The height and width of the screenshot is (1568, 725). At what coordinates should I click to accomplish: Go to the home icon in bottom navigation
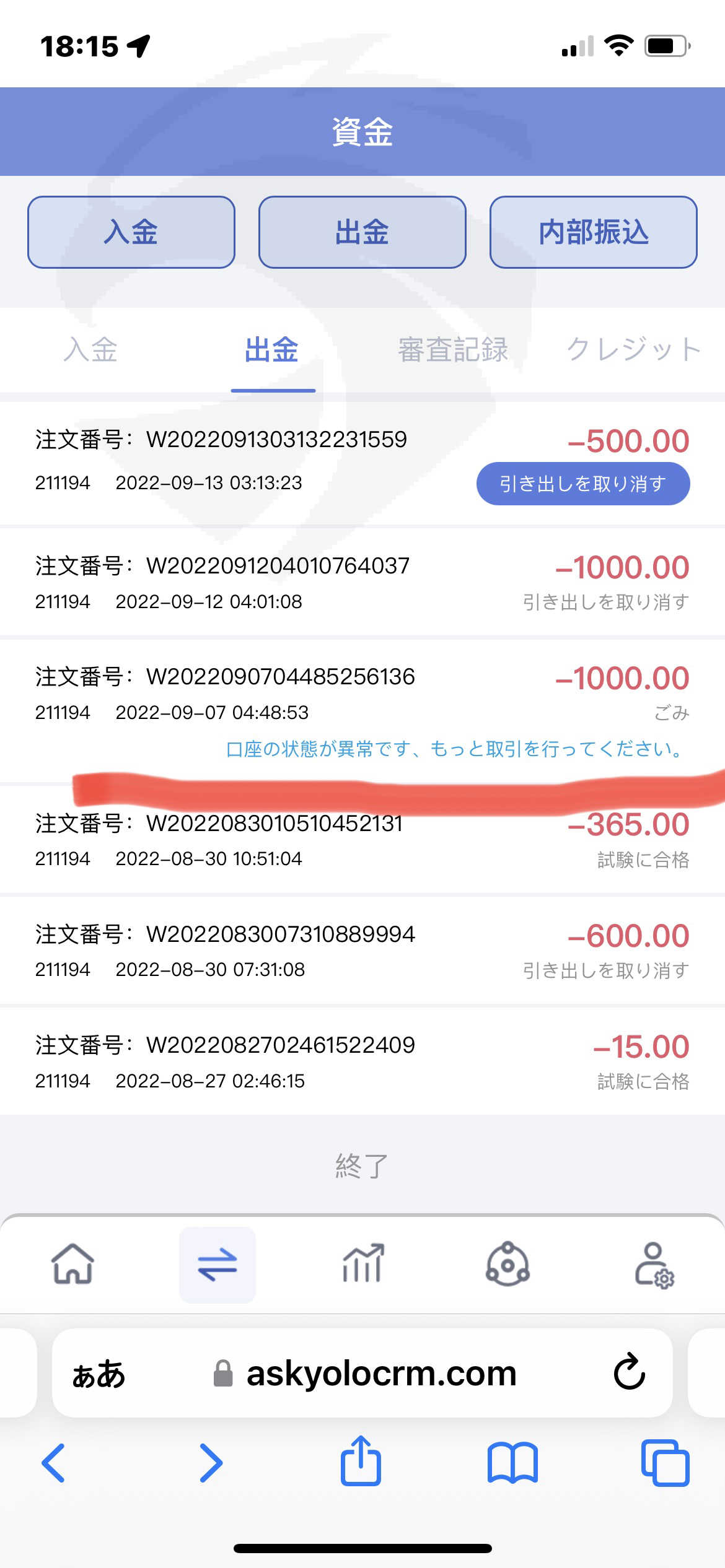click(x=72, y=1264)
